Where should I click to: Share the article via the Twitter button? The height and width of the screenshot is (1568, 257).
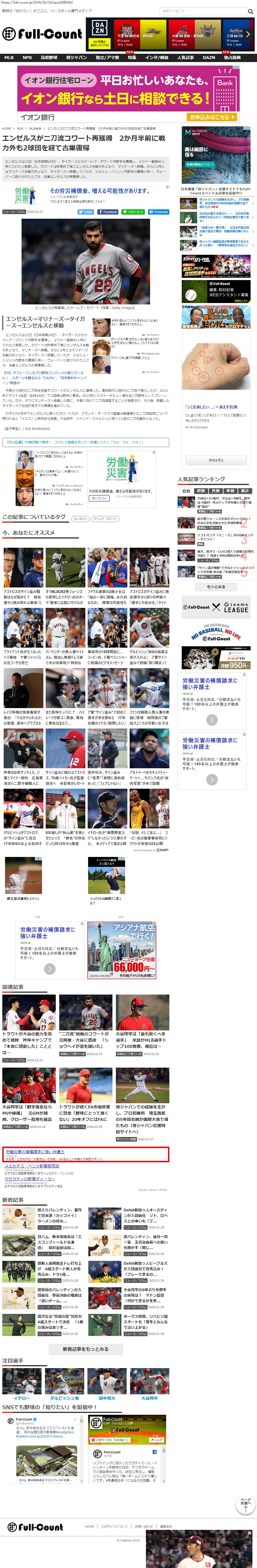click(x=86, y=212)
